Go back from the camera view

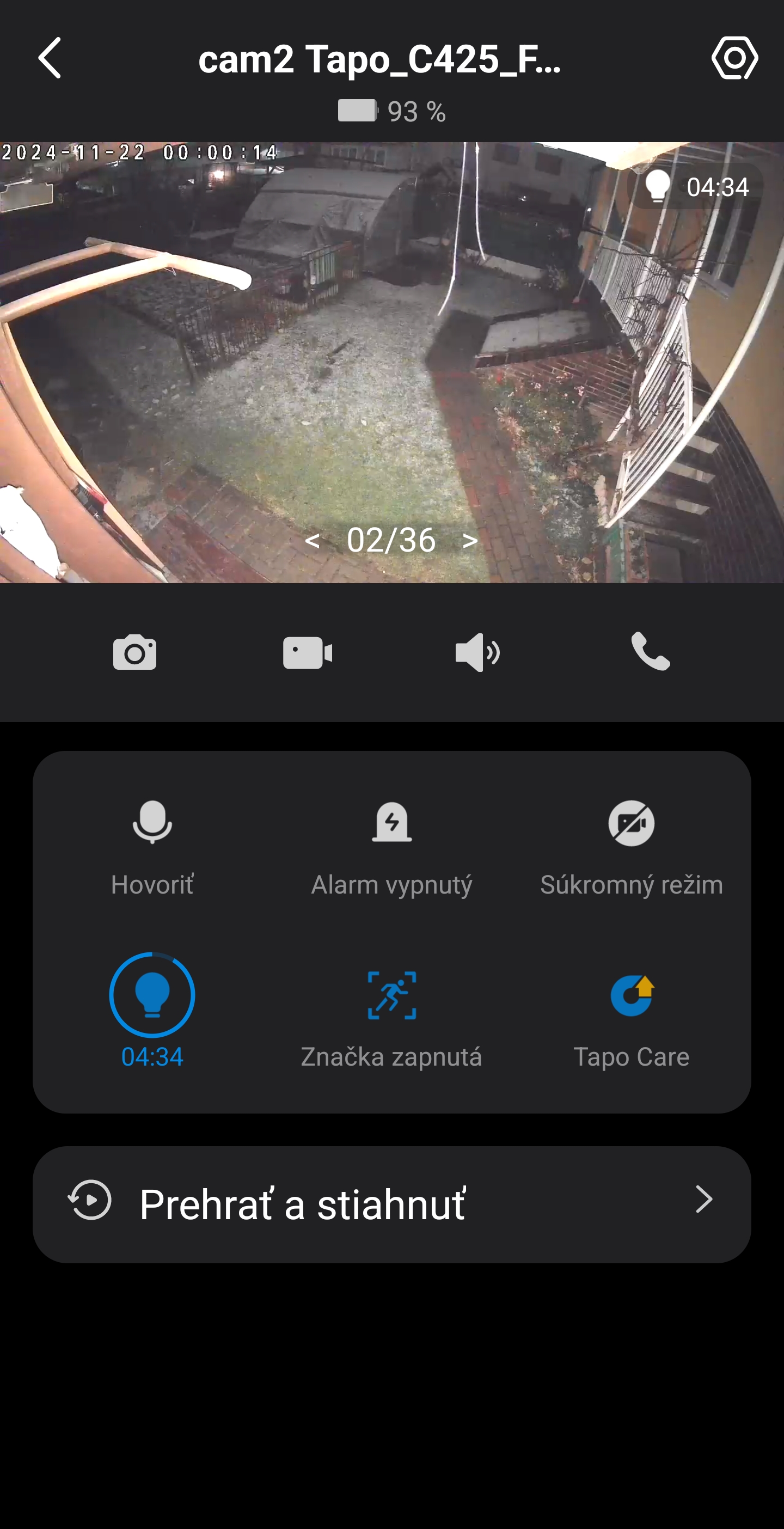pos(50,58)
